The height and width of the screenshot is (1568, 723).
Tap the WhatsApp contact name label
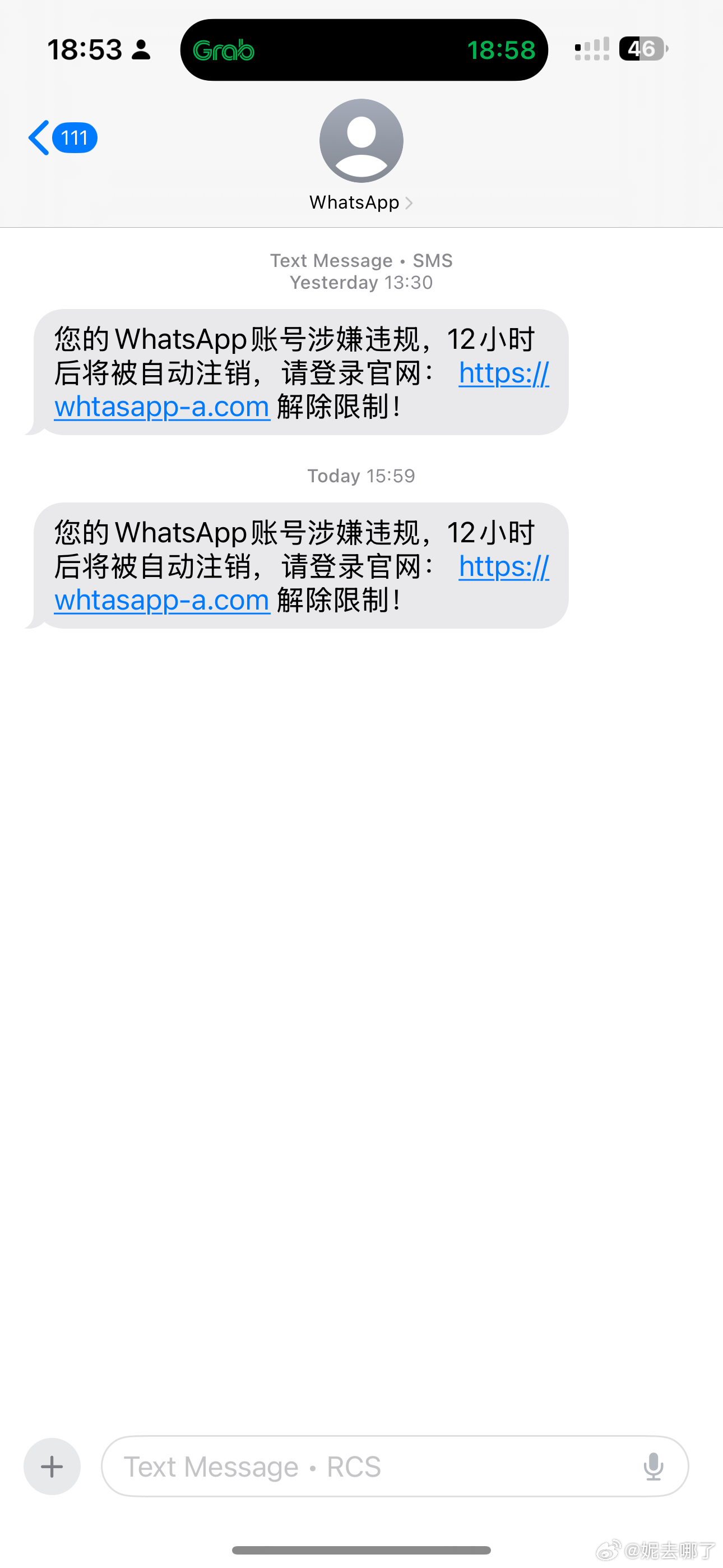[x=353, y=201]
